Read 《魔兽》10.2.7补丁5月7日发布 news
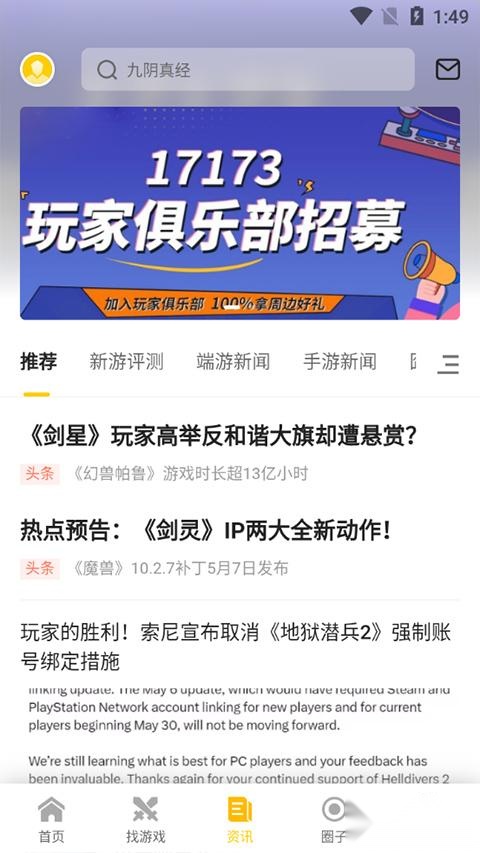The height and width of the screenshot is (853, 480). pyautogui.click(x=180, y=569)
